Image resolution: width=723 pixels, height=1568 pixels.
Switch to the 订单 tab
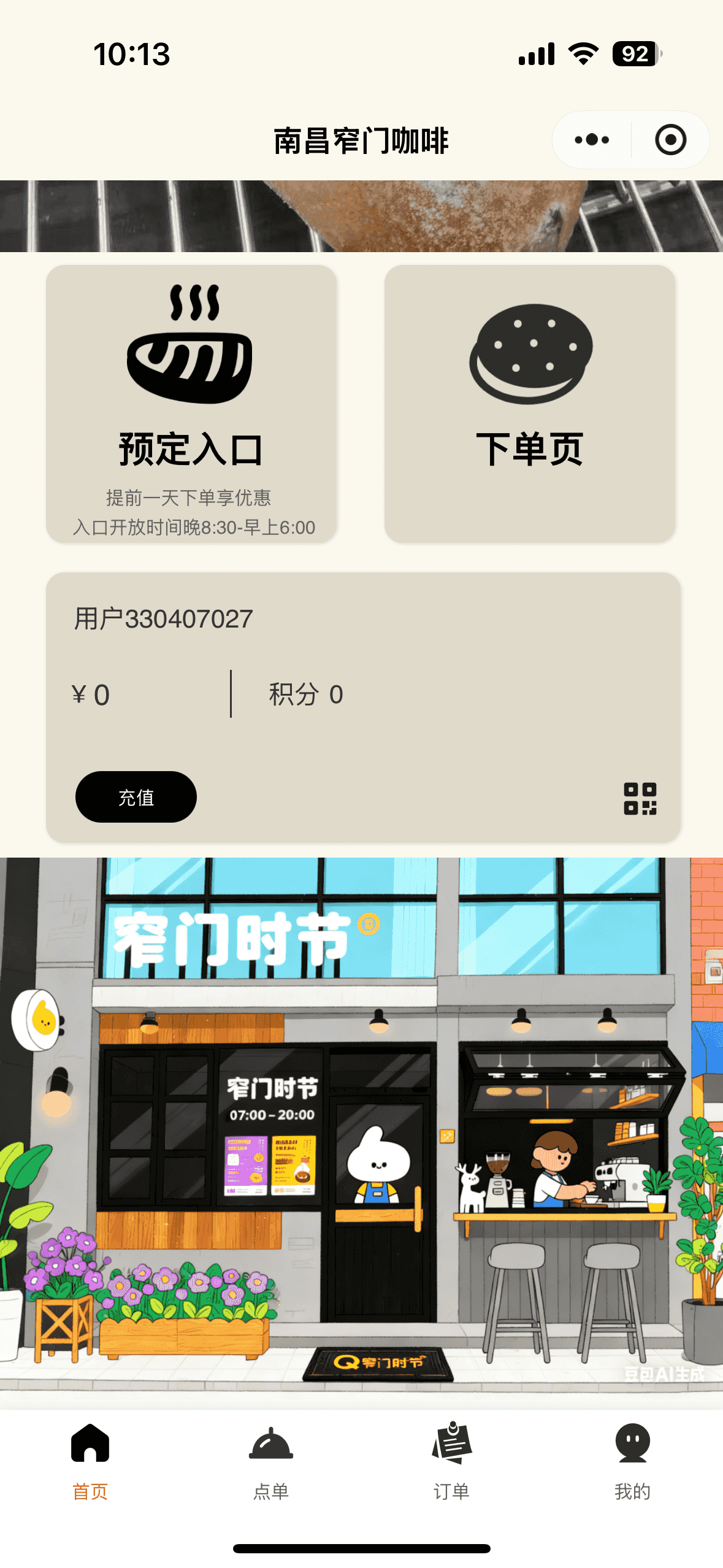point(452,1461)
